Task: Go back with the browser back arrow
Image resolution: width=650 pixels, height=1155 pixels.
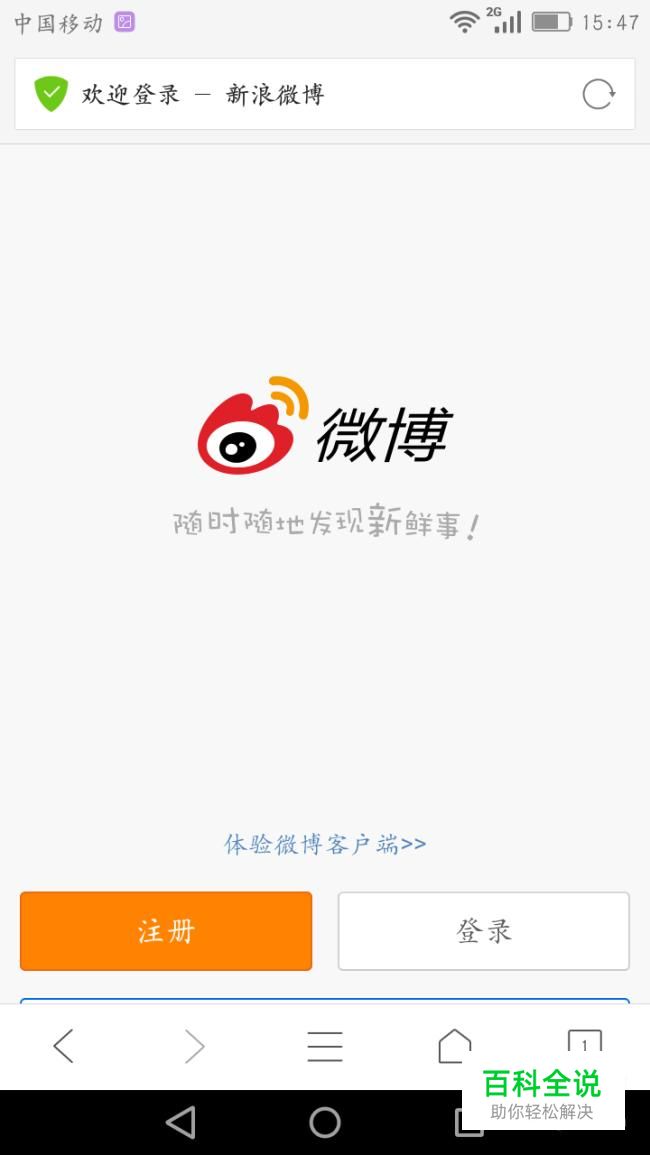Action: tap(64, 1046)
